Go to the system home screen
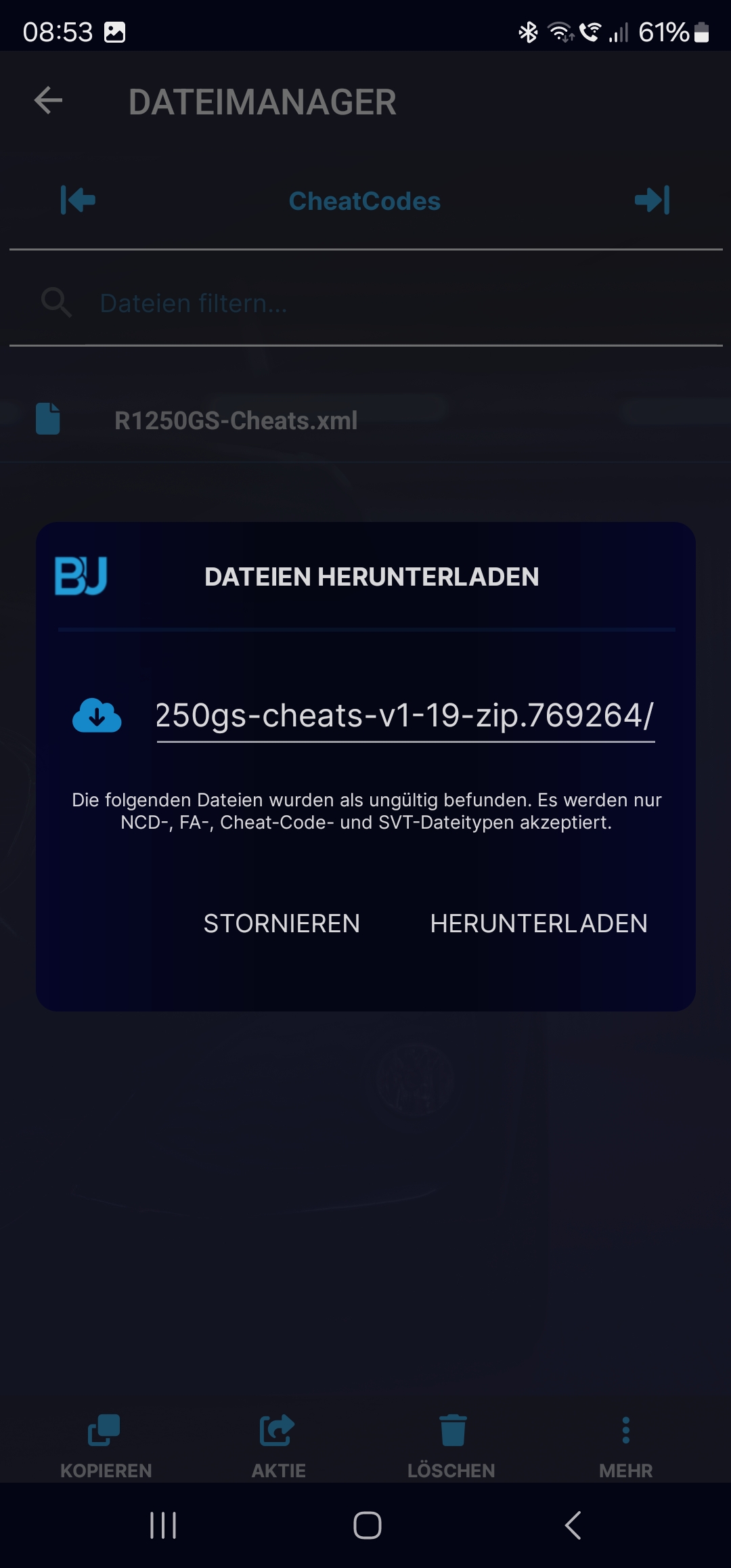This screenshot has height=1568, width=731. pos(367,1525)
